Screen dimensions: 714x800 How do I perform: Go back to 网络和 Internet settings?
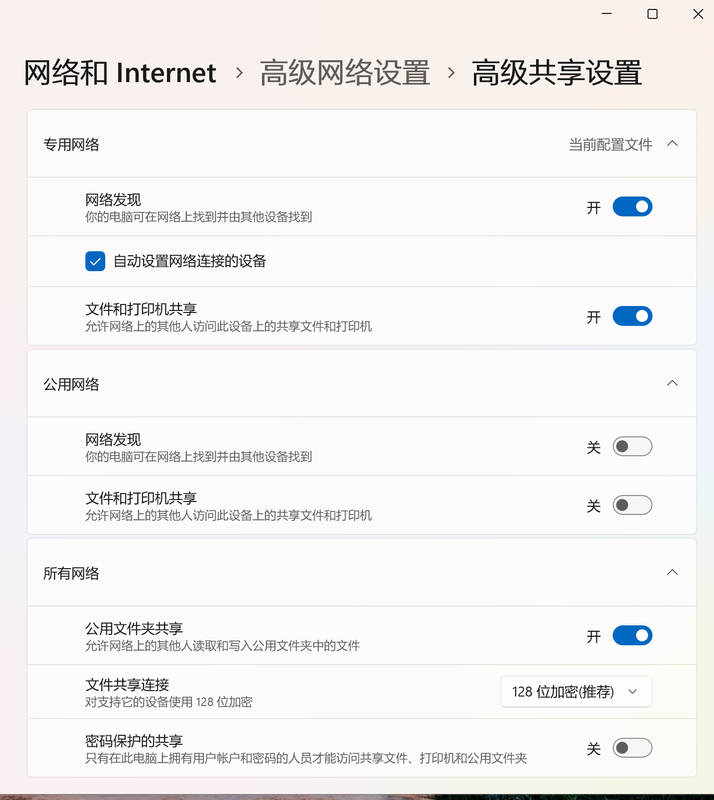120,73
